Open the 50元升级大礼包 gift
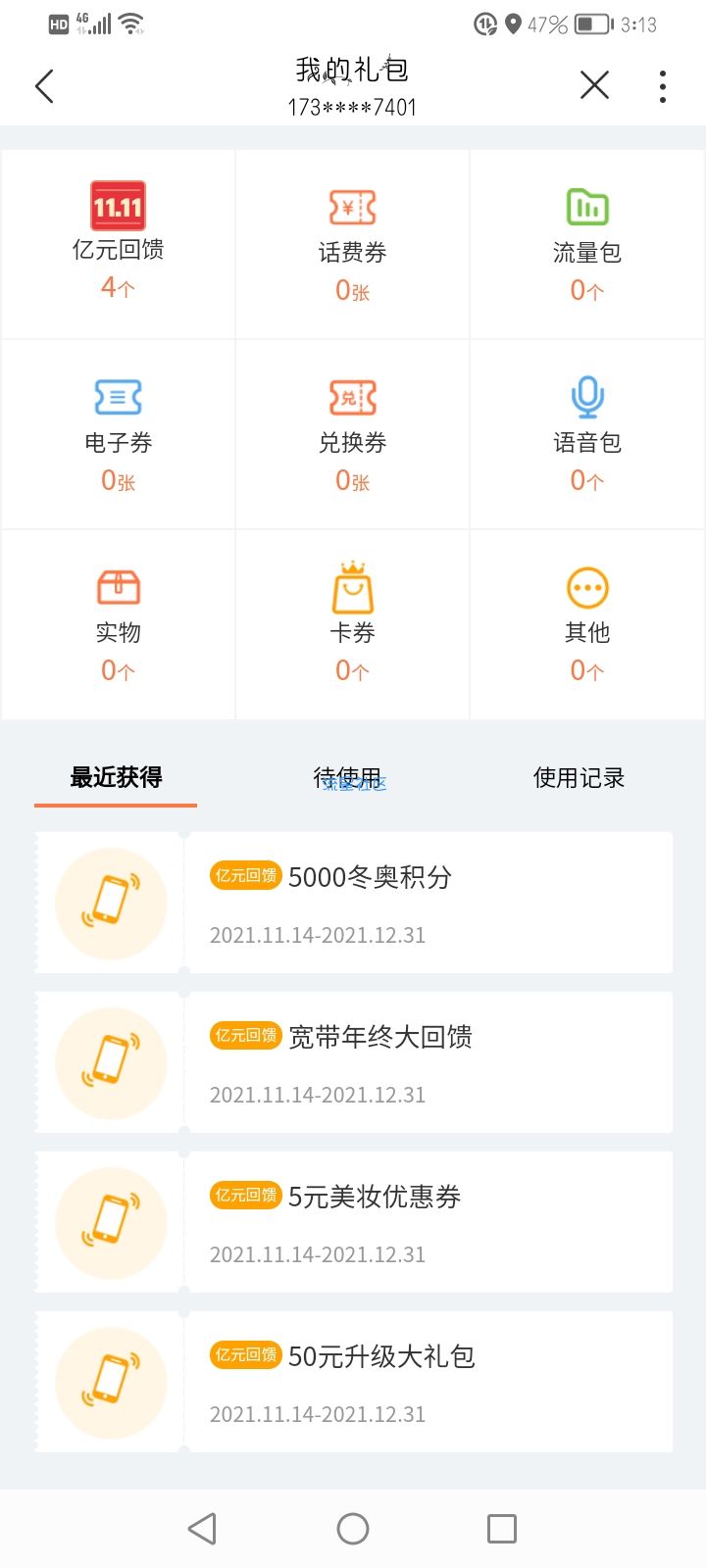 (354, 1382)
